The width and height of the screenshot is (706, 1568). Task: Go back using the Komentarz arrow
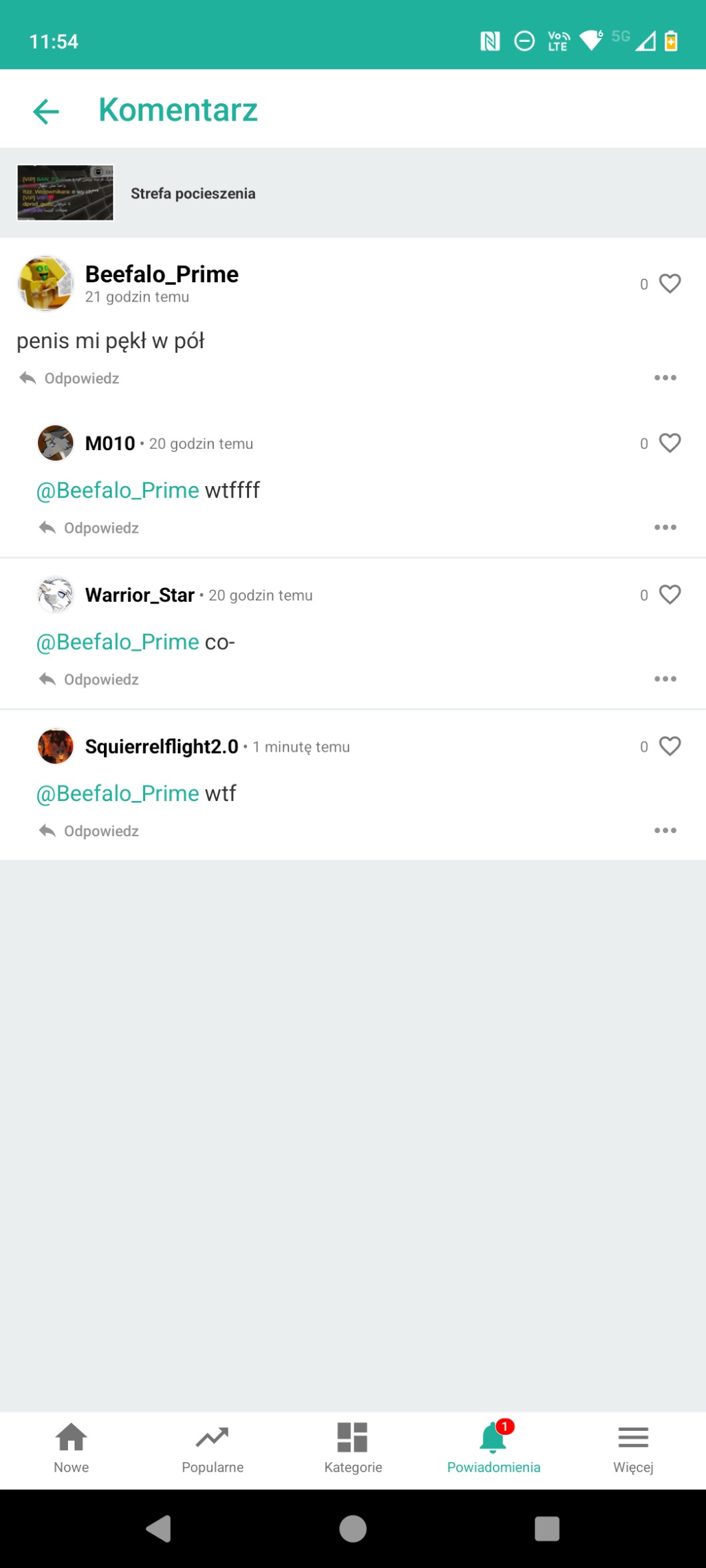pos(46,111)
